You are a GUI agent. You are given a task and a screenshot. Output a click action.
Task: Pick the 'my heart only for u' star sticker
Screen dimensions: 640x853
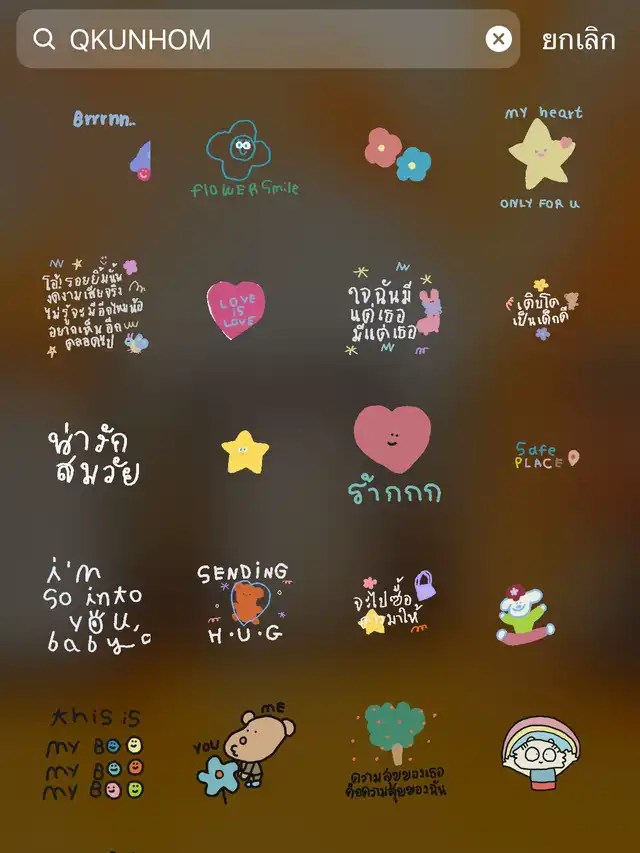(x=540, y=158)
